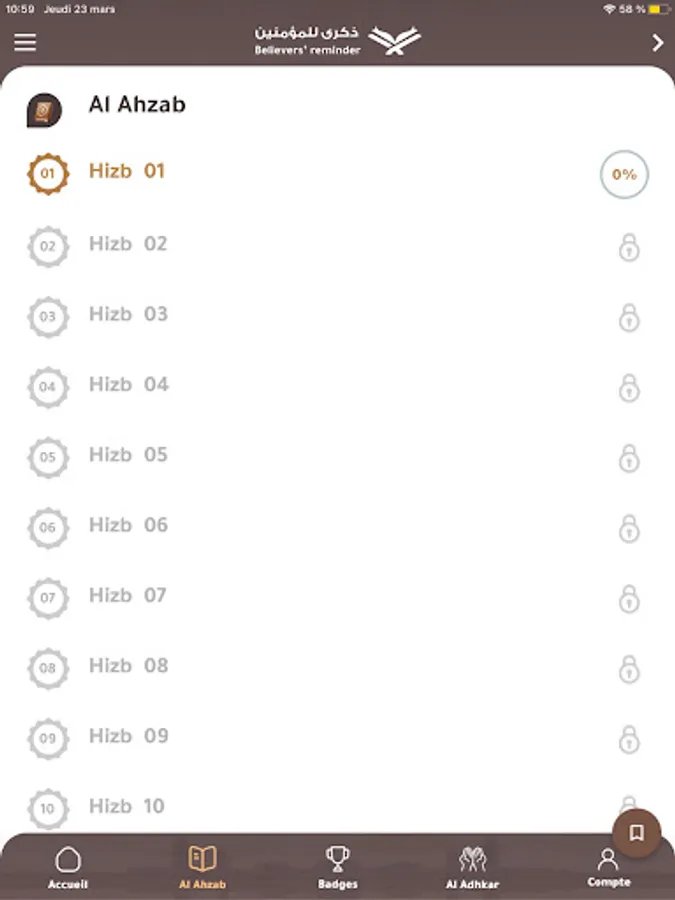Open the Badges tab
The image size is (675, 900).
338,867
